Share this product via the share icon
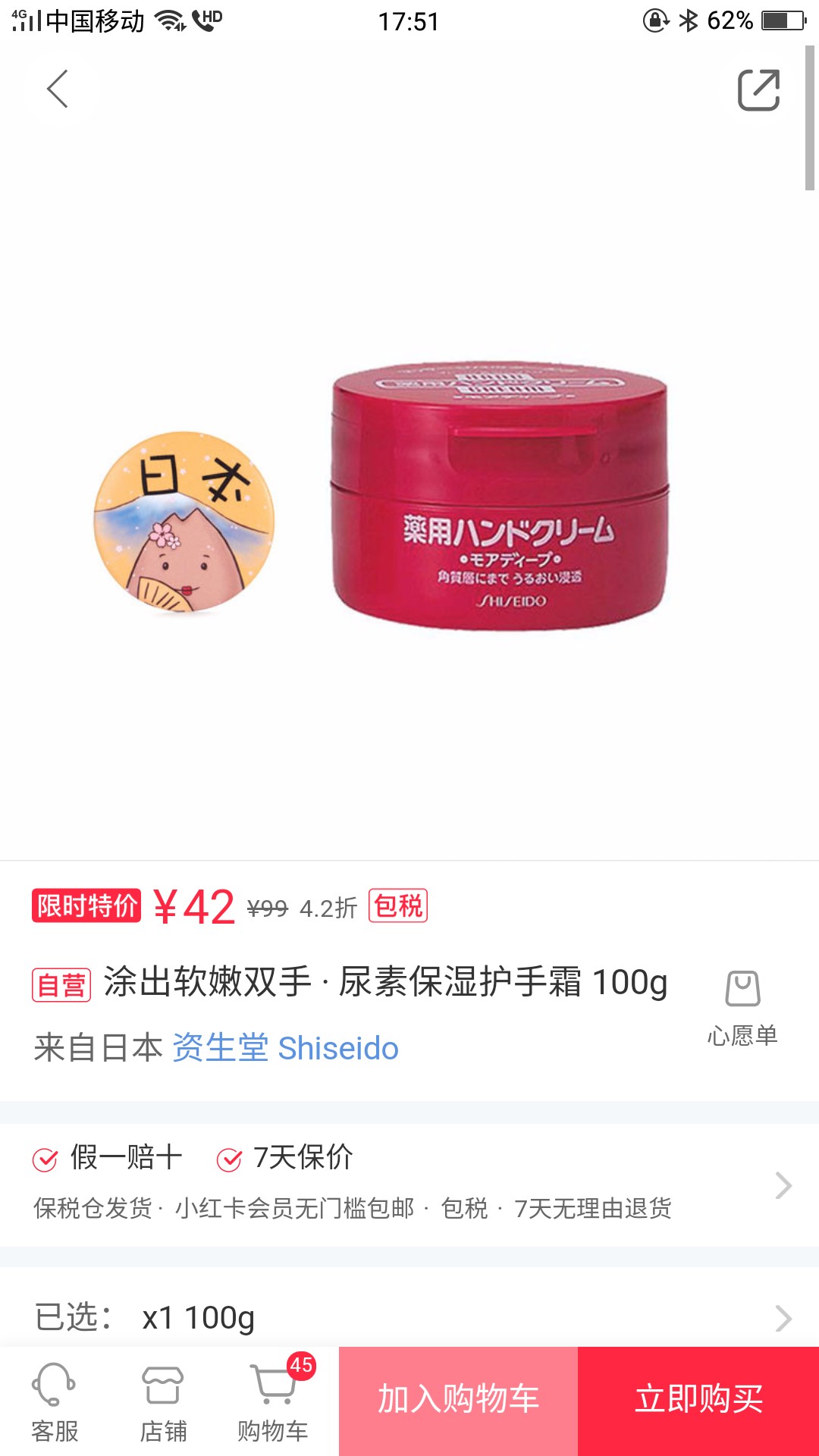Viewport: 819px width, 1456px height. click(758, 90)
